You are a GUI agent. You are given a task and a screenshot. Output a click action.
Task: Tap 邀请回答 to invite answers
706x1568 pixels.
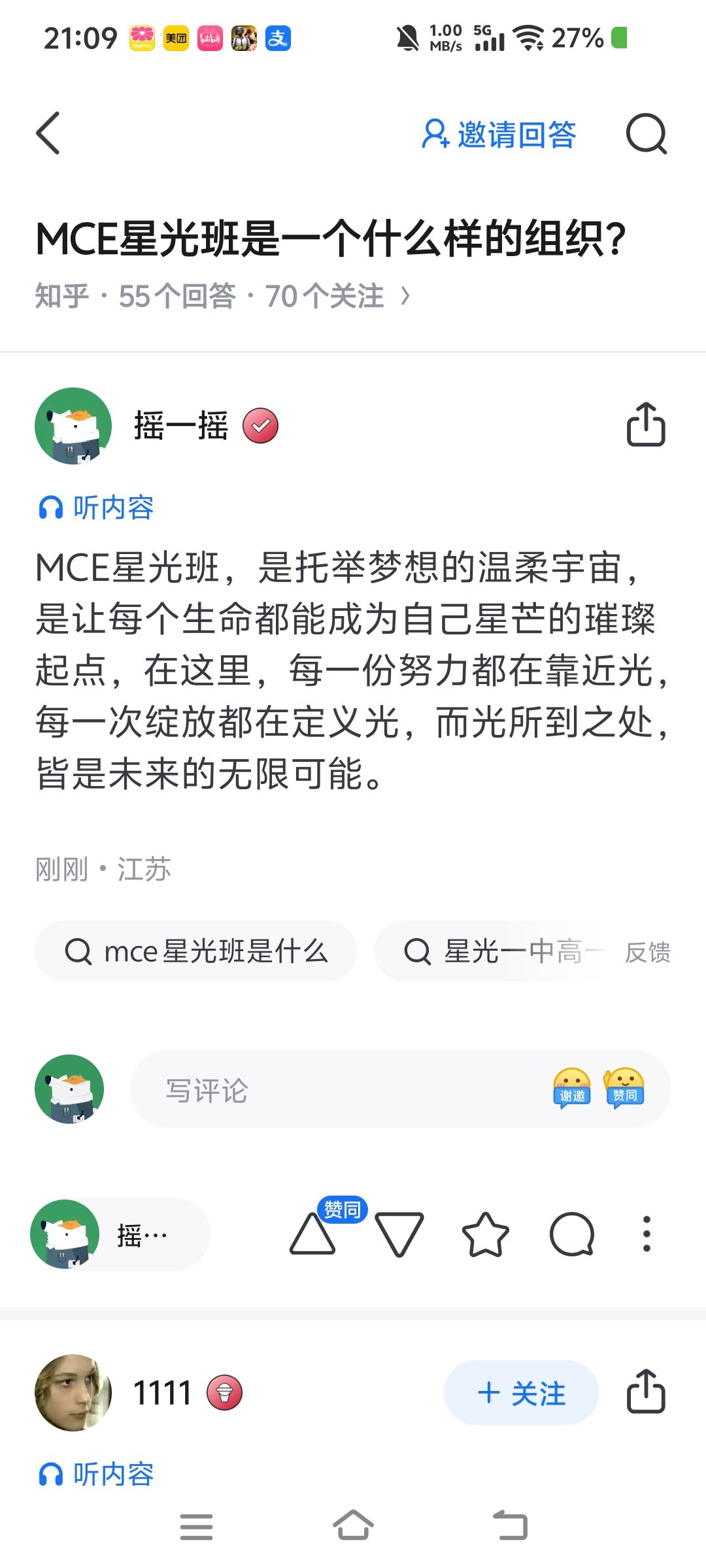click(499, 135)
